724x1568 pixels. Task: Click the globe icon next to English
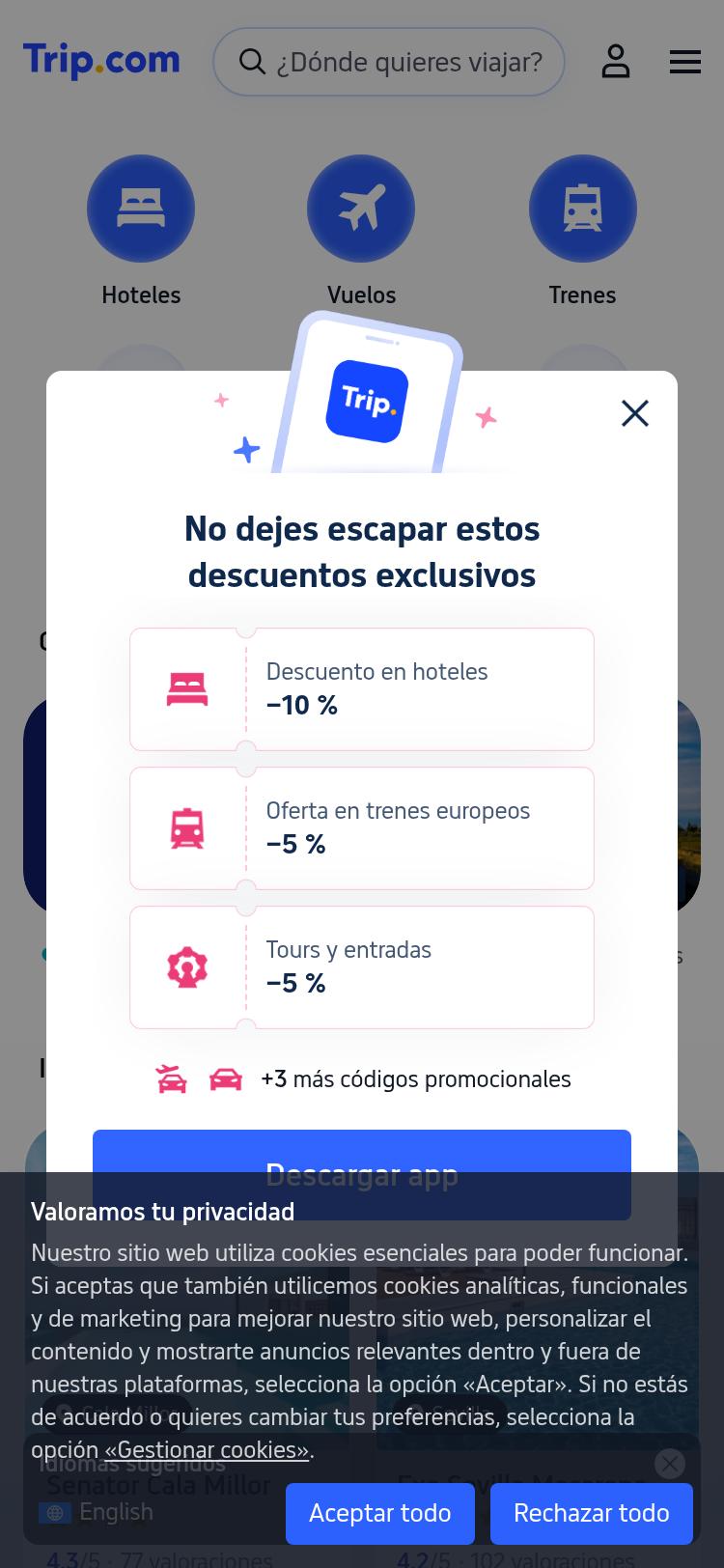point(55,1511)
